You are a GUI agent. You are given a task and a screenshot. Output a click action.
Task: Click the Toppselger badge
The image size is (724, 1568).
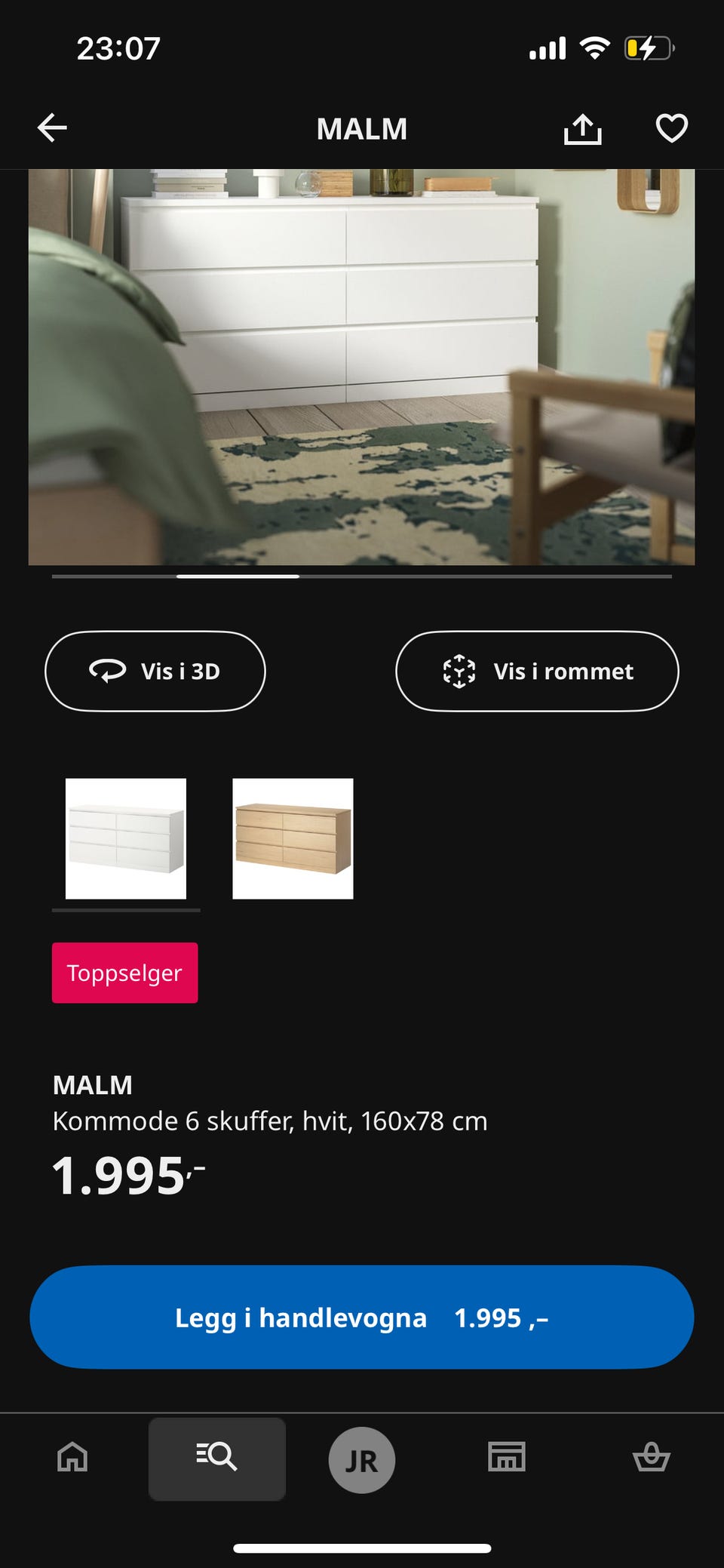[x=124, y=973]
